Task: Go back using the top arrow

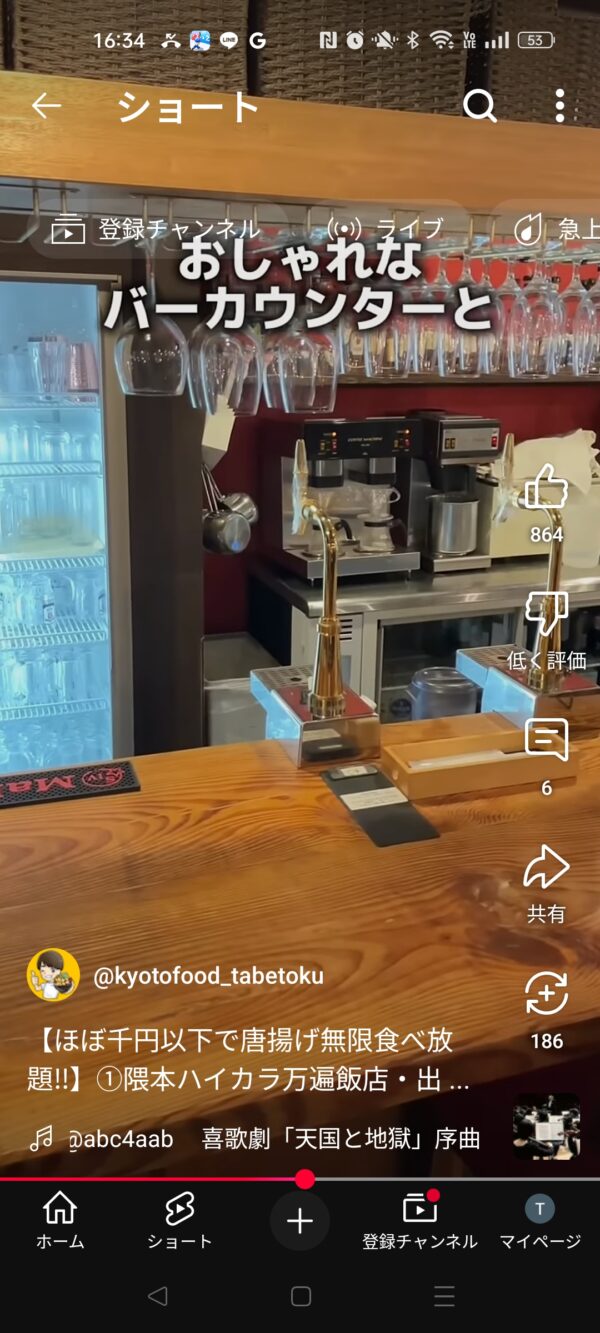Action: pos(46,106)
